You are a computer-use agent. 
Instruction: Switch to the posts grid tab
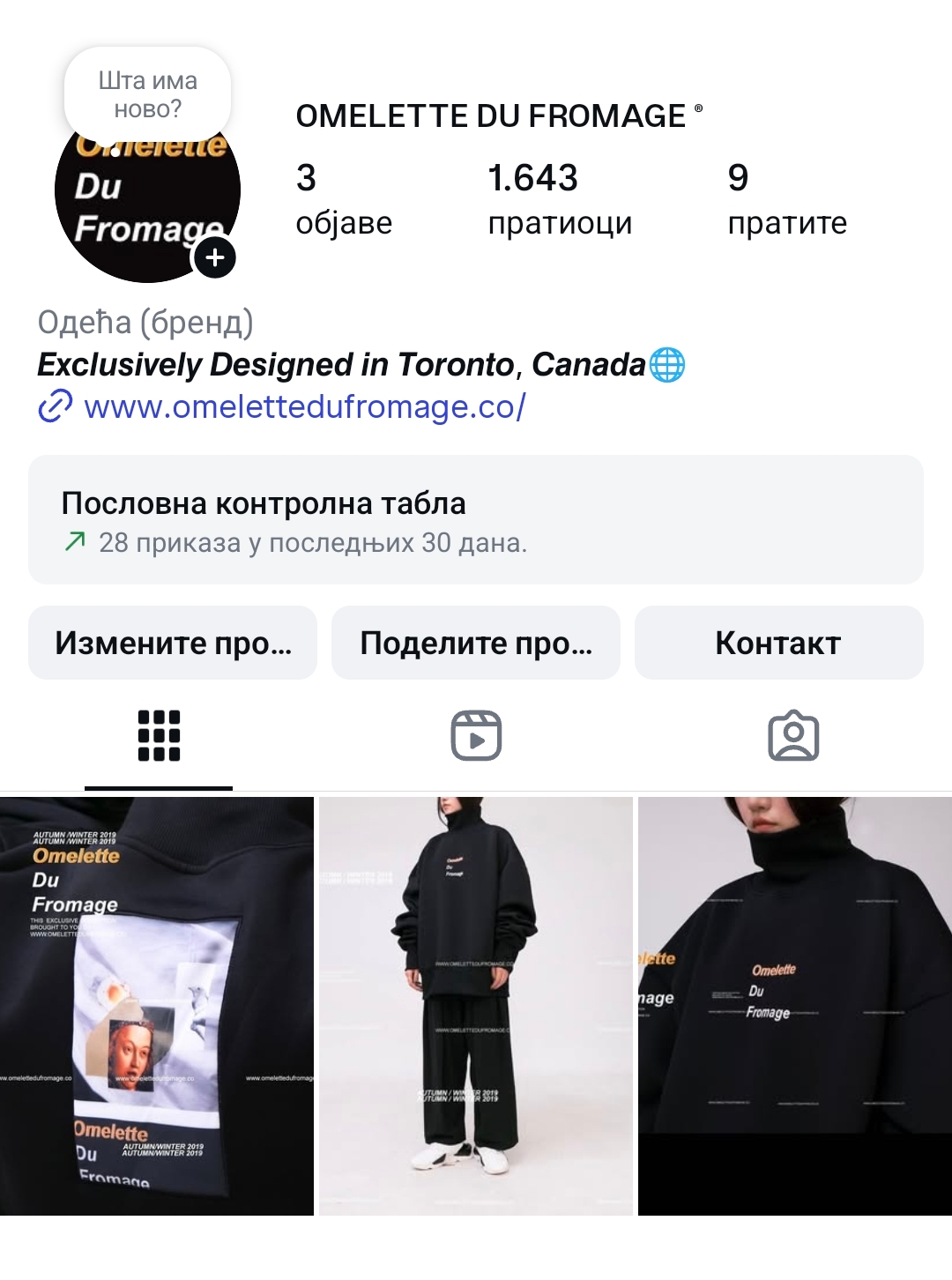[159, 736]
